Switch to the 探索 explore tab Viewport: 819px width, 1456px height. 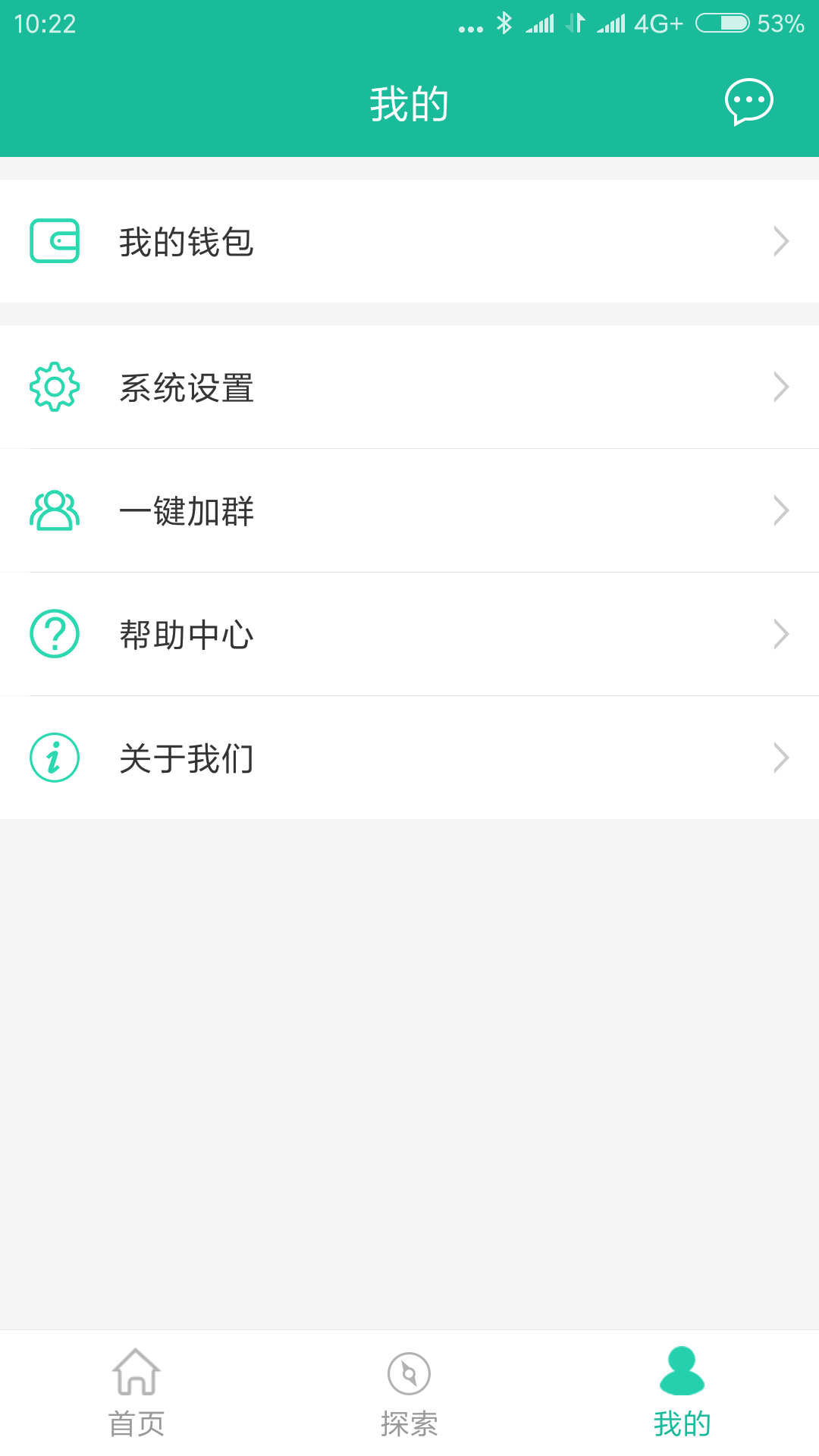[x=409, y=1392]
